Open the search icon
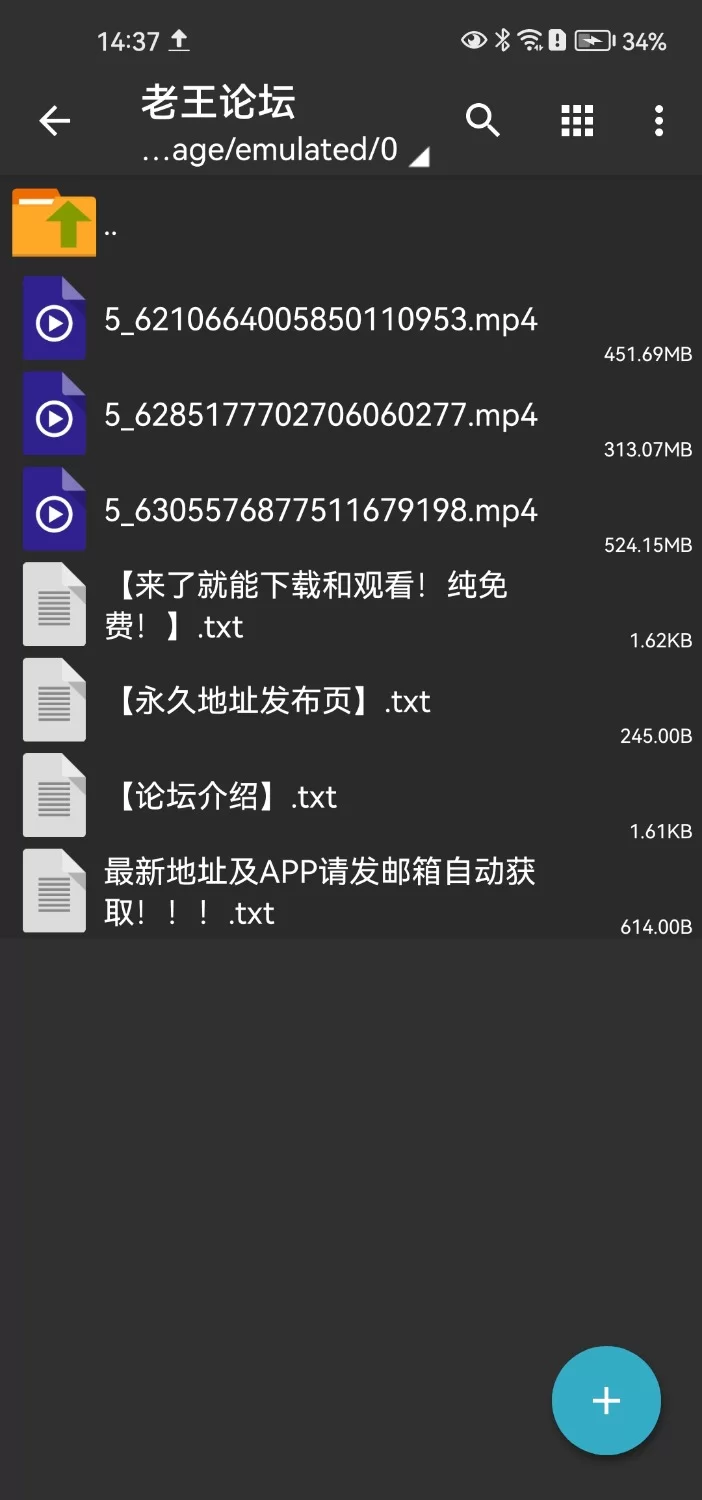This screenshot has height=1500, width=702. pos(483,121)
